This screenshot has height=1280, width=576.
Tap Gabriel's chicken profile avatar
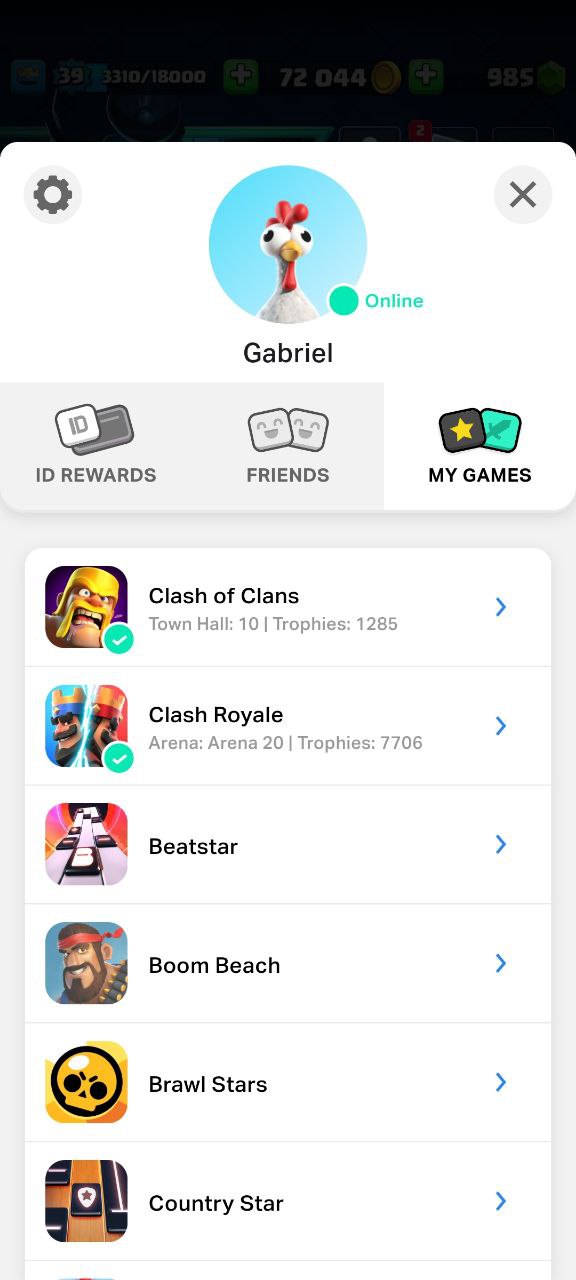point(288,244)
